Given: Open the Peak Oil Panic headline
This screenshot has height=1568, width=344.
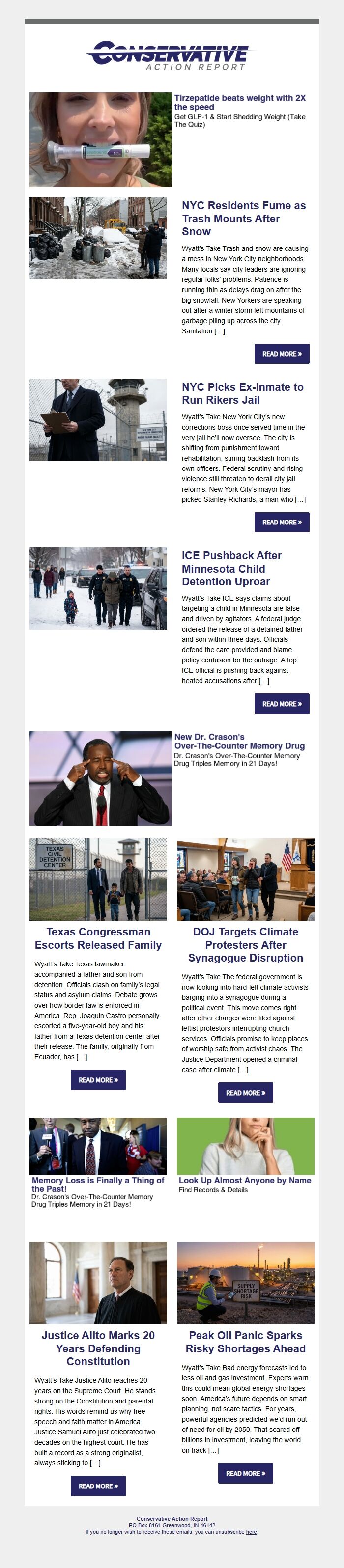Looking at the screenshot, I should click(x=245, y=1342).
